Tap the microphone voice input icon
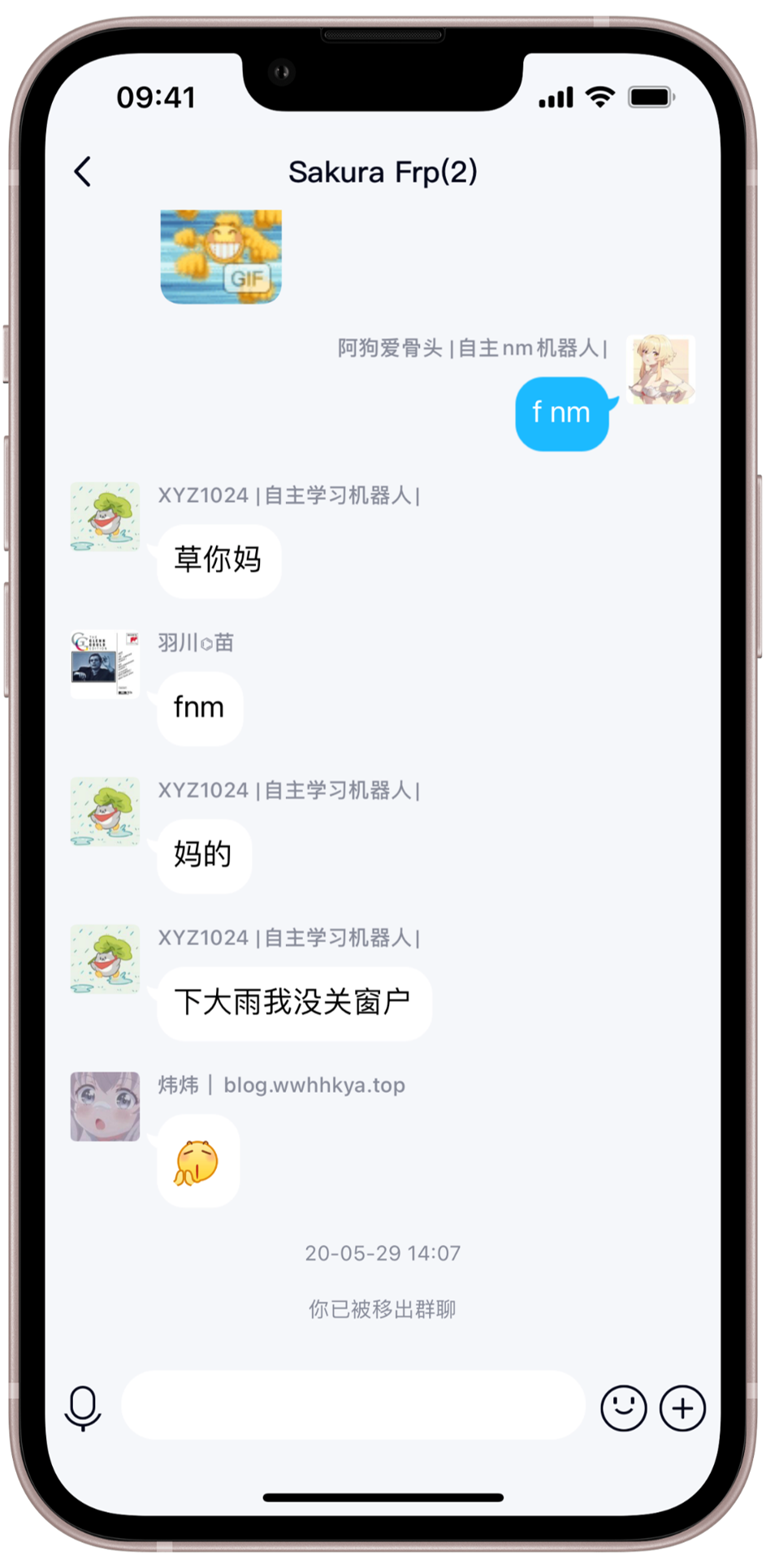This screenshot has height=1568, width=766. pyautogui.click(x=83, y=1408)
